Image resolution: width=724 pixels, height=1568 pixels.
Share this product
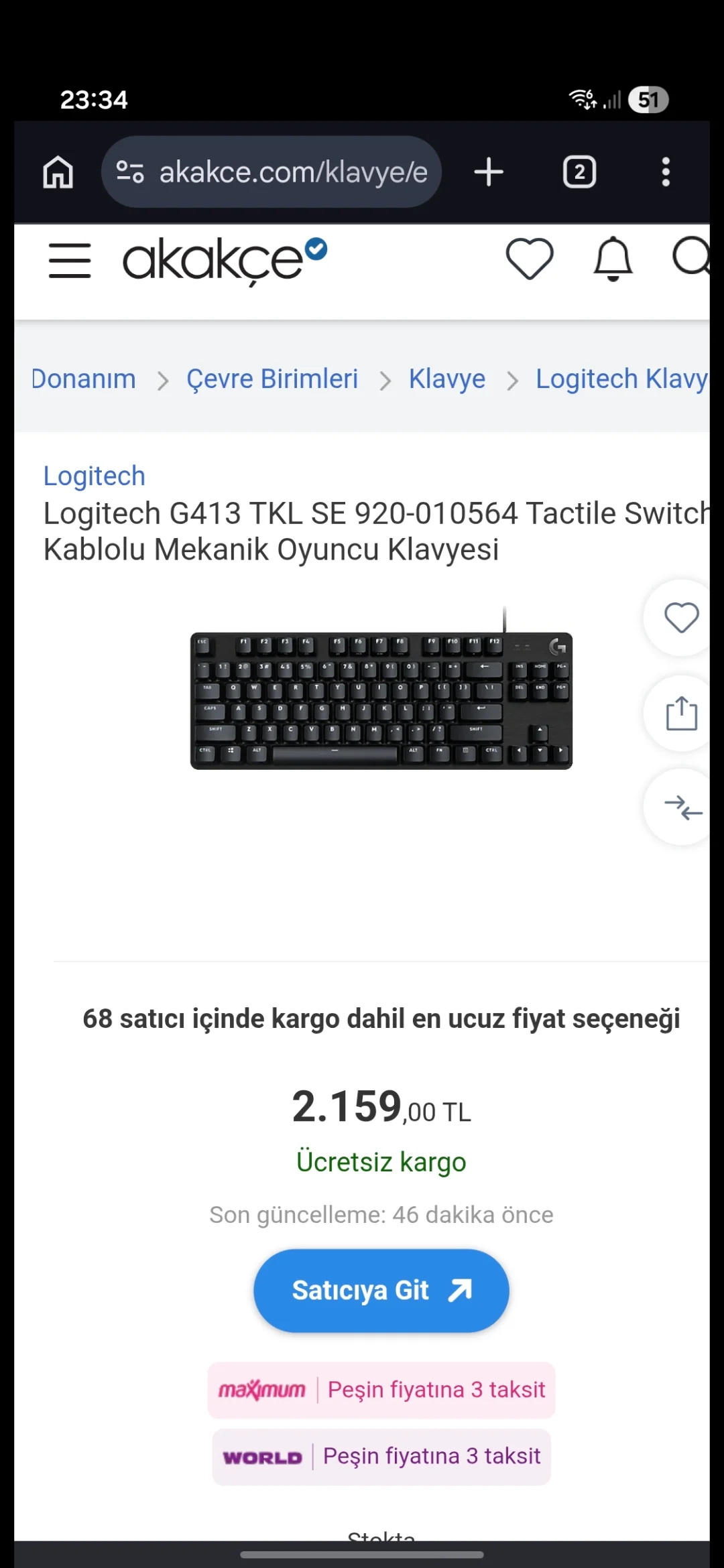pos(681,714)
